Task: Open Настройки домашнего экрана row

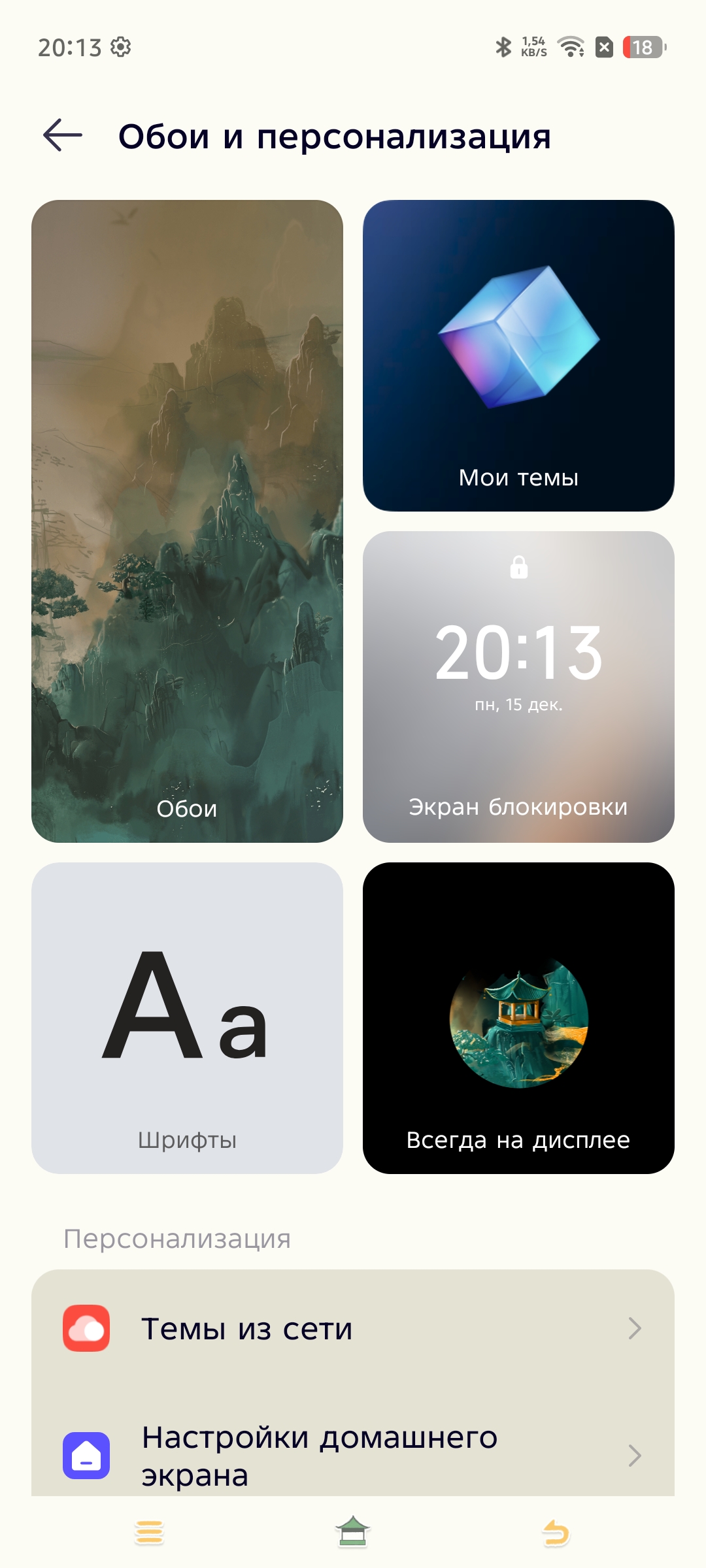Action: 353,1455
